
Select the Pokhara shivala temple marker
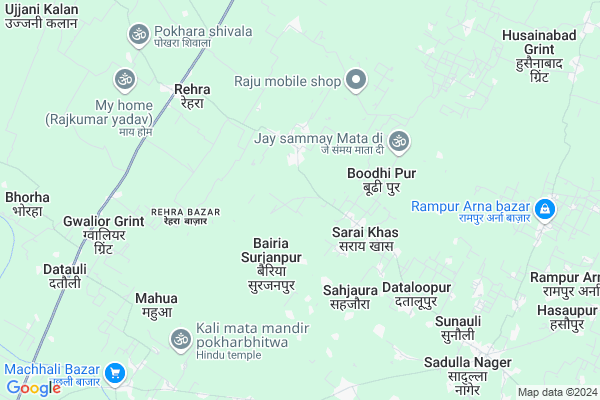138,35
